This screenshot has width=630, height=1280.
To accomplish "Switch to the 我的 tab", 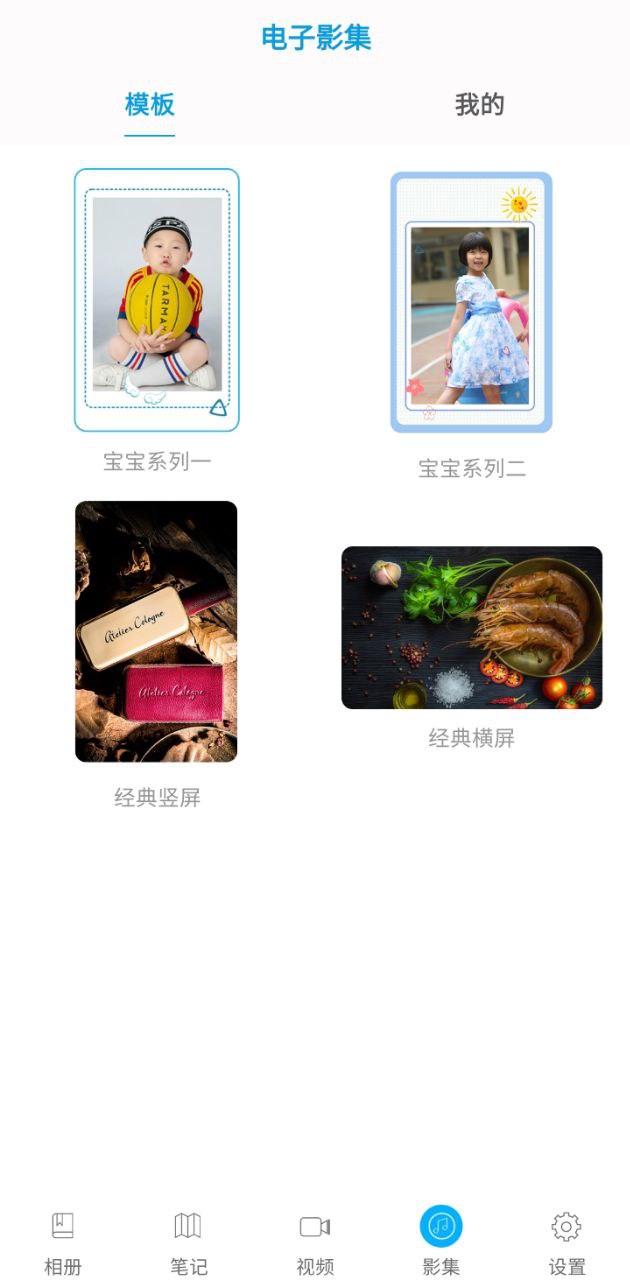I will pyautogui.click(x=479, y=105).
